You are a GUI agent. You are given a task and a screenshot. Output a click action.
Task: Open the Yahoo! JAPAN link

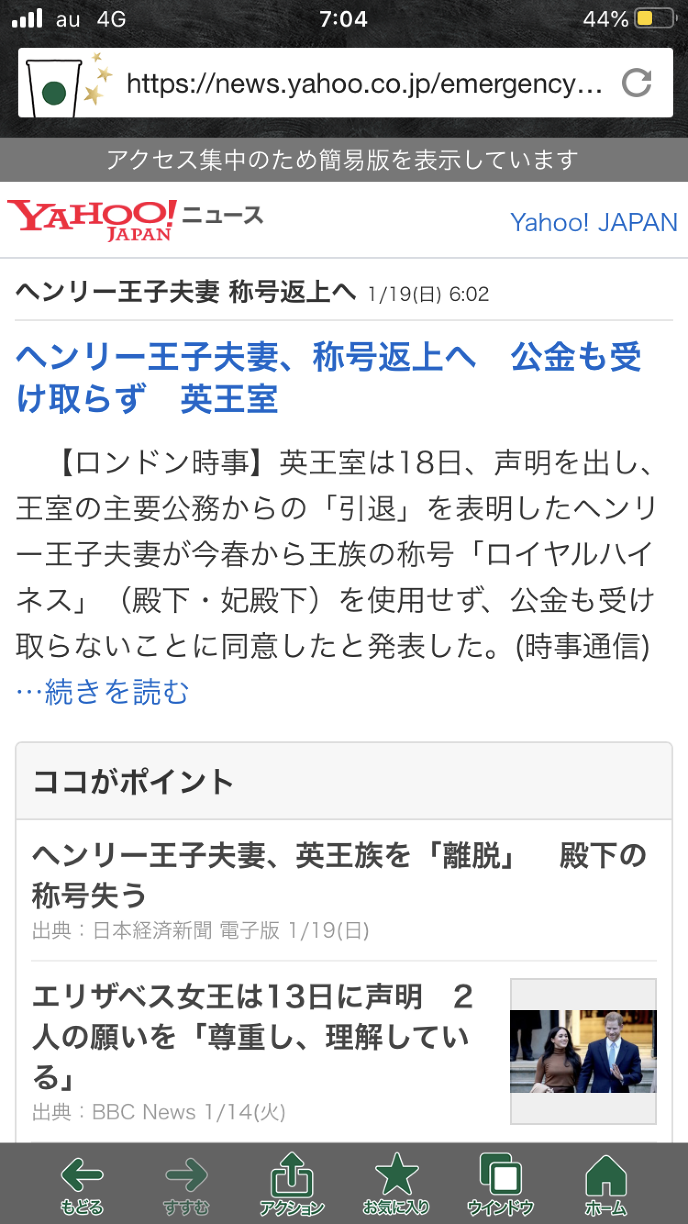(593, 222)
